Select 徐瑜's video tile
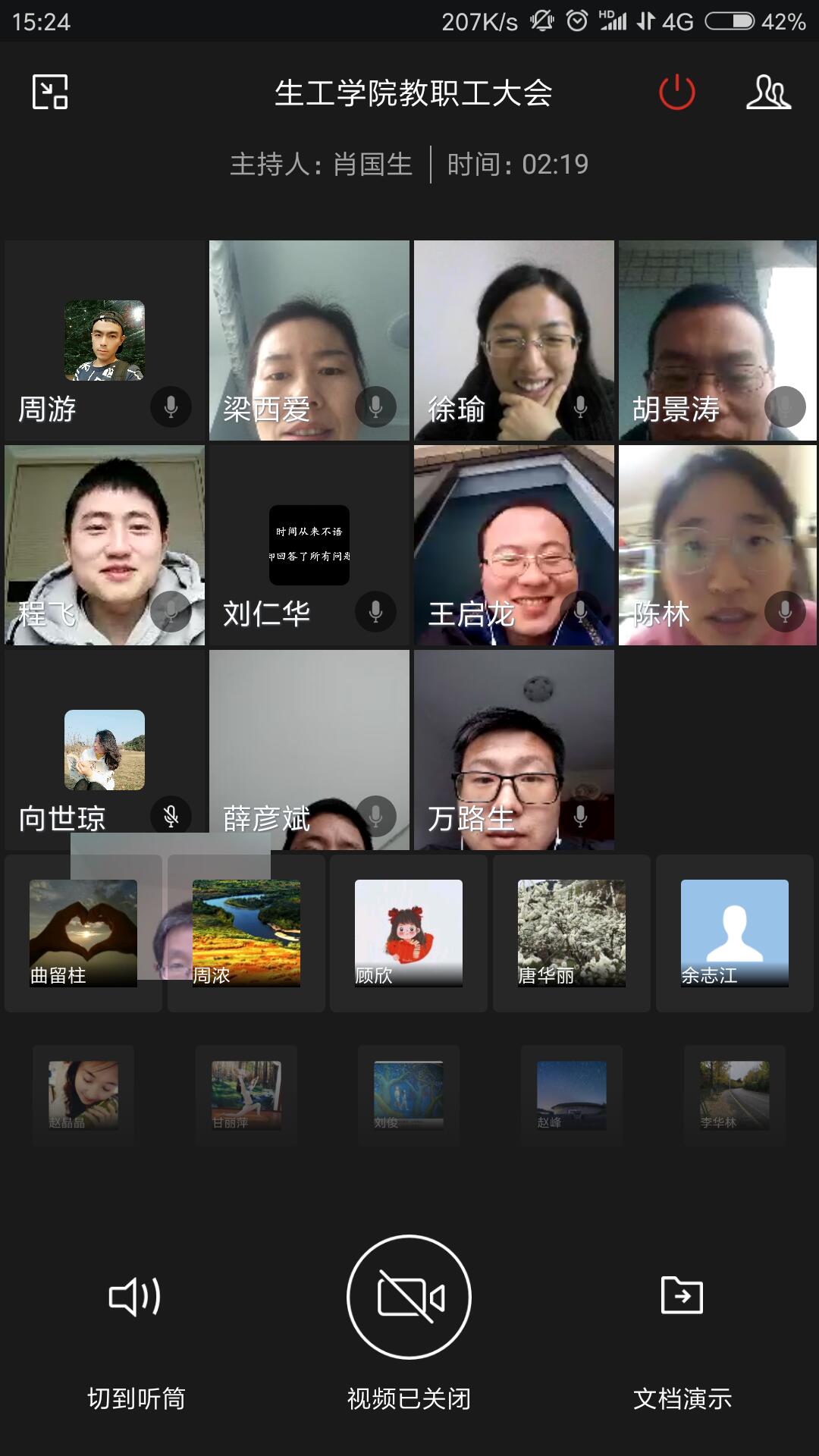The width and height of the screenshot is (819, 1456). pyautogui.click(x=514, y=340)
